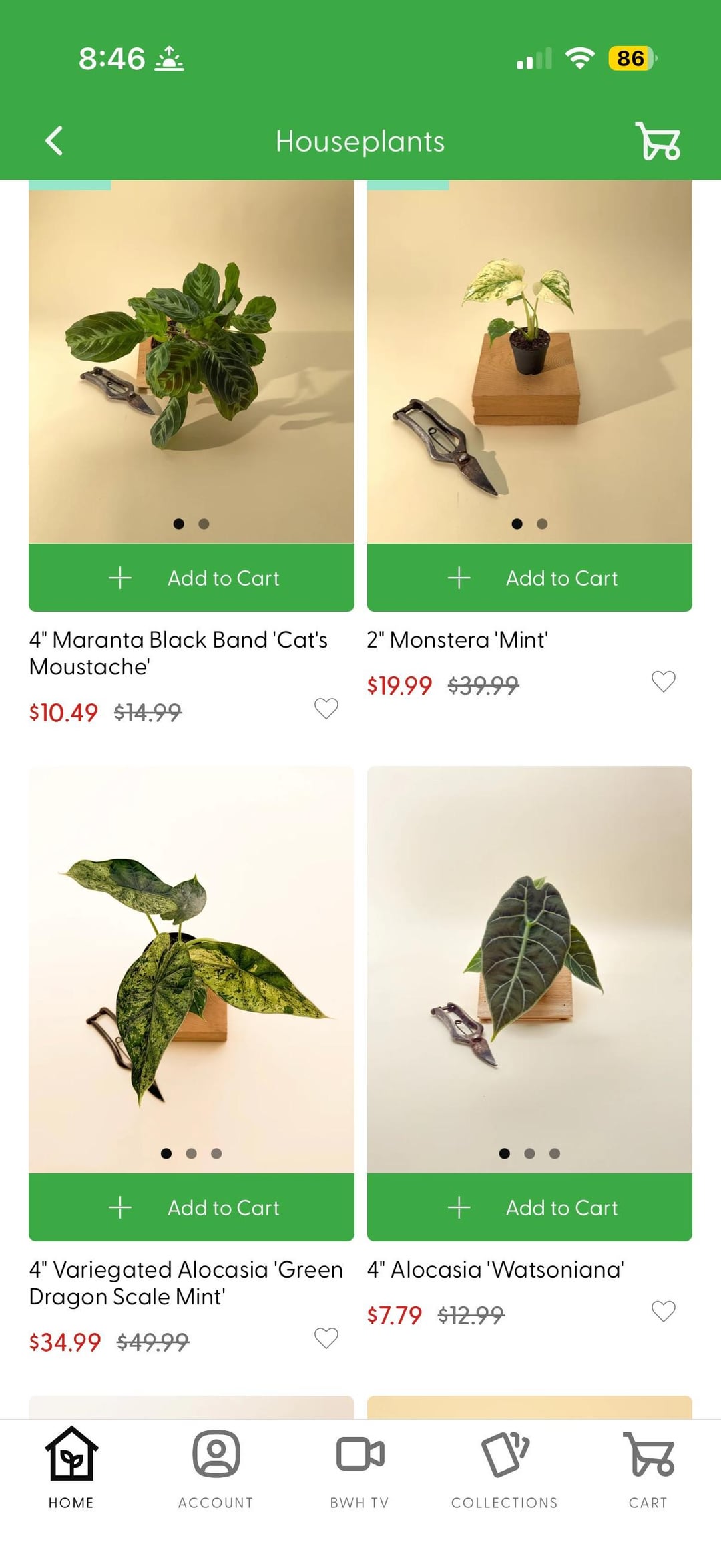Open the cart icon in header
721x1568 pixels.
[x=657, y=141]
